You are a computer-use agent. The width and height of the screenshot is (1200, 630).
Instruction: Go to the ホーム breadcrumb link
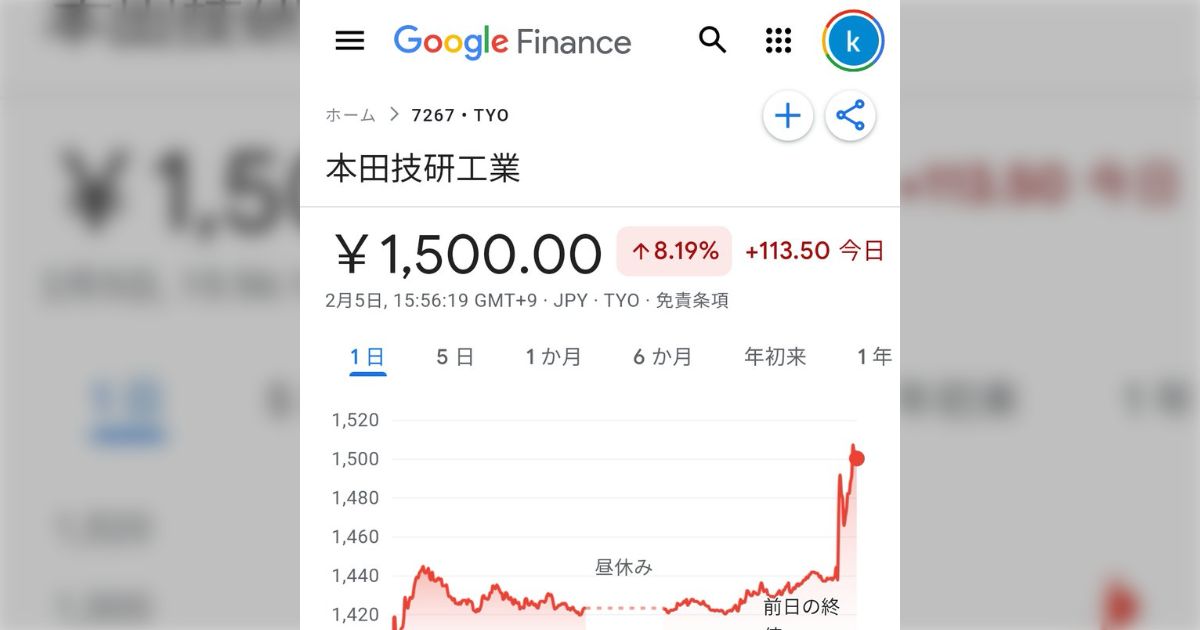[350, 115]
